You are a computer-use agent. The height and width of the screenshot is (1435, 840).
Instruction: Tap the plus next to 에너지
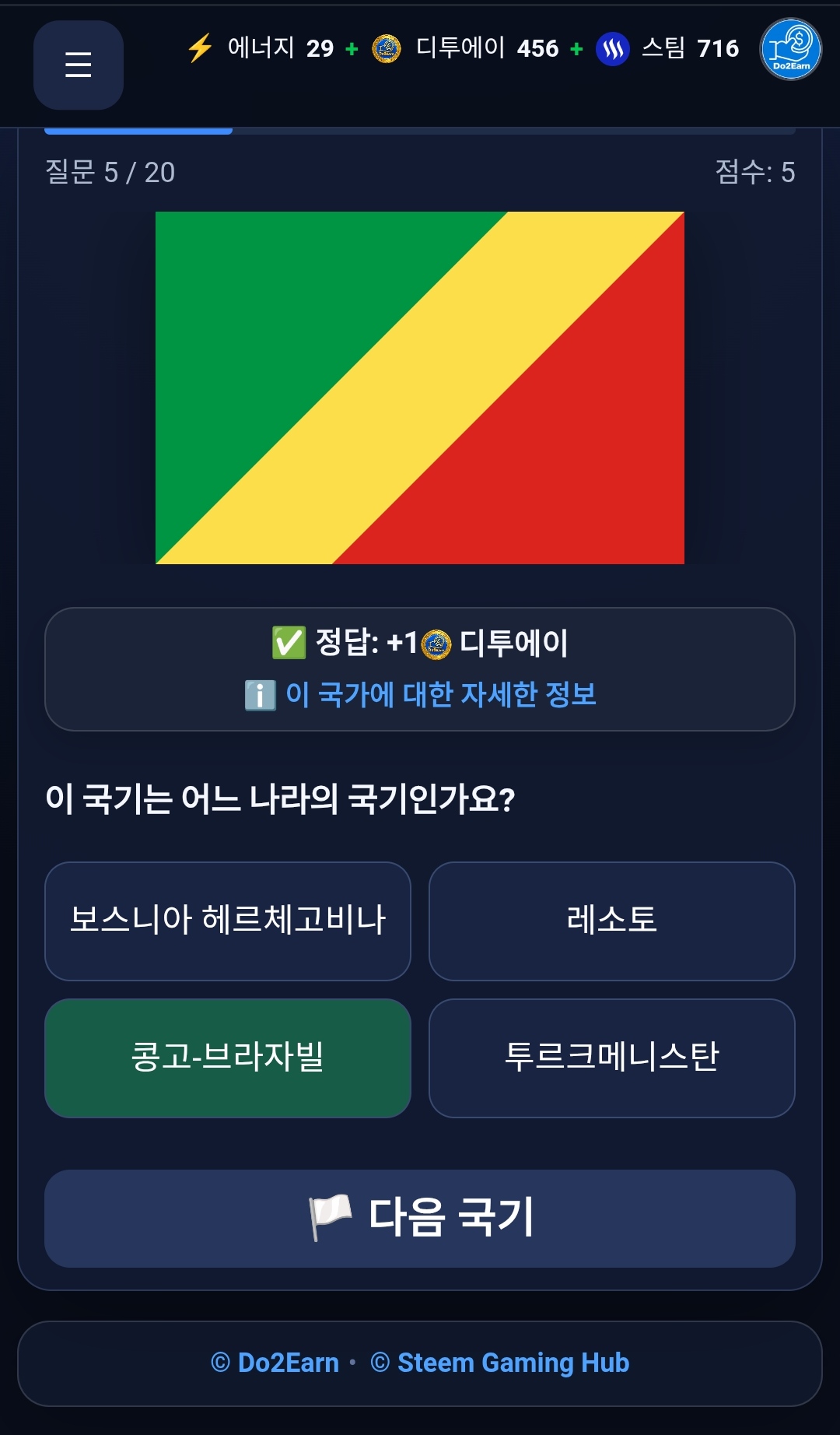point(352,49)
